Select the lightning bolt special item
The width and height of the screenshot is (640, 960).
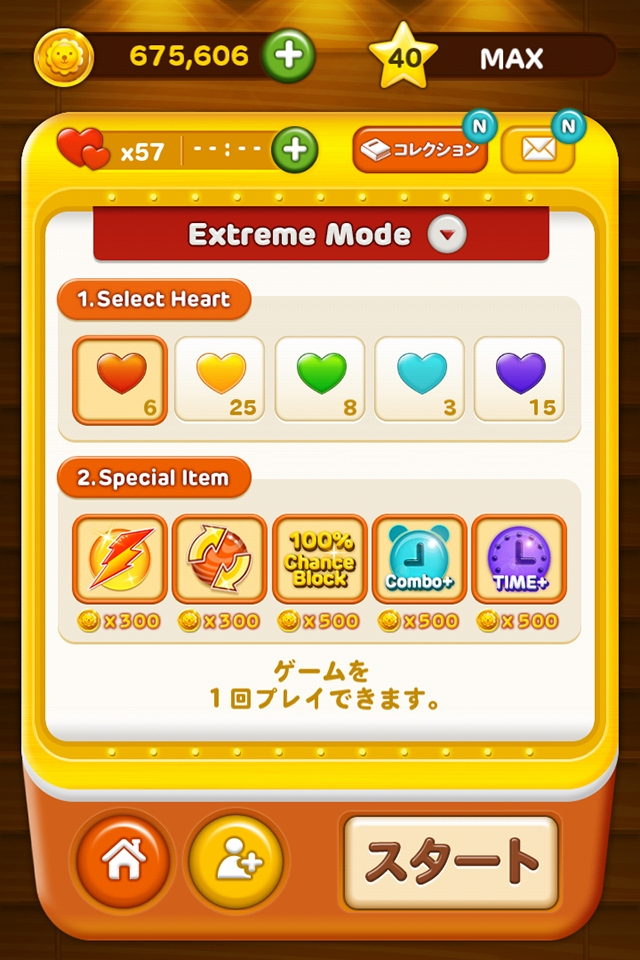click(x=120, y=559)
